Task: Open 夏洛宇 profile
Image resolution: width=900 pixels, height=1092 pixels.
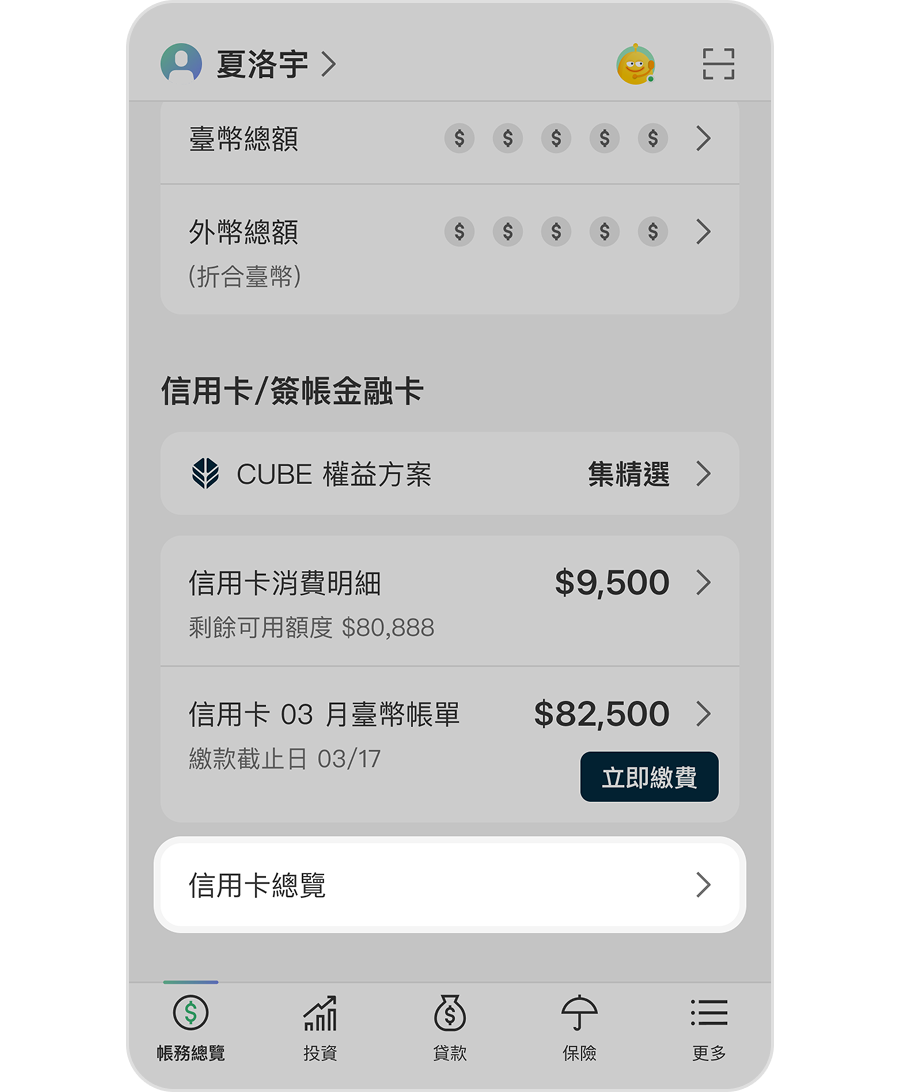Action: click(250, 65)
